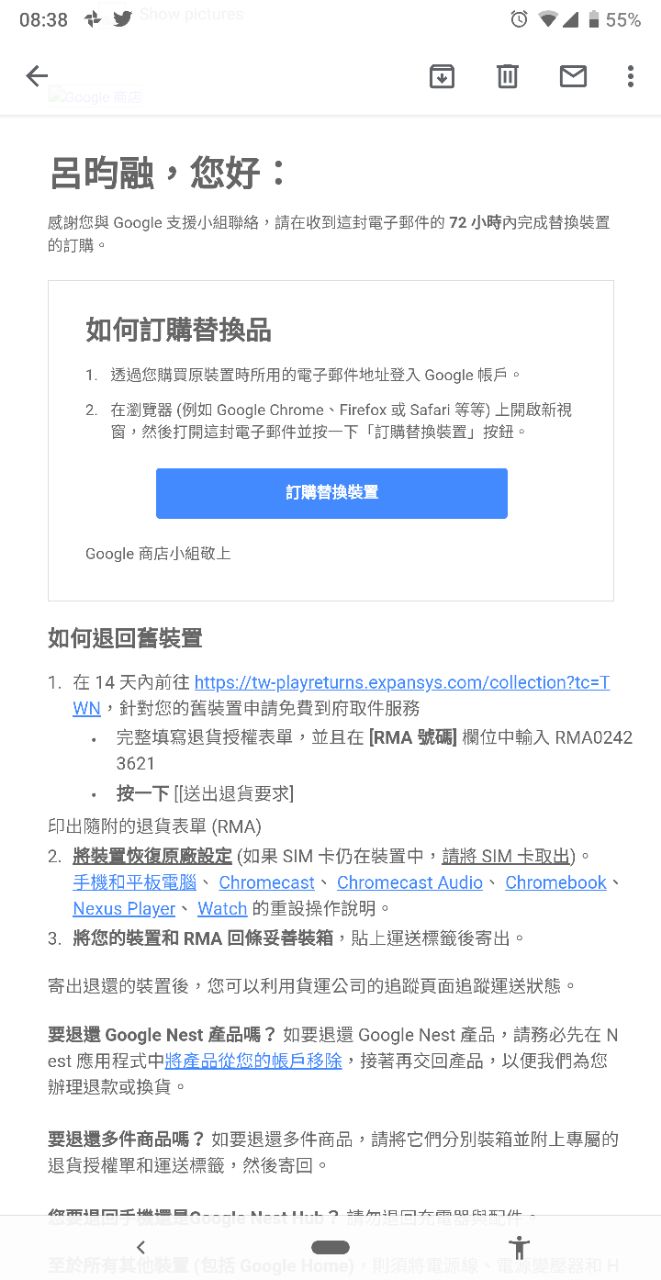Image resolution: width=661 pixels, height=1280 pixels.
Task: Go back to the inbox
Action: click(x=37, y=76)
